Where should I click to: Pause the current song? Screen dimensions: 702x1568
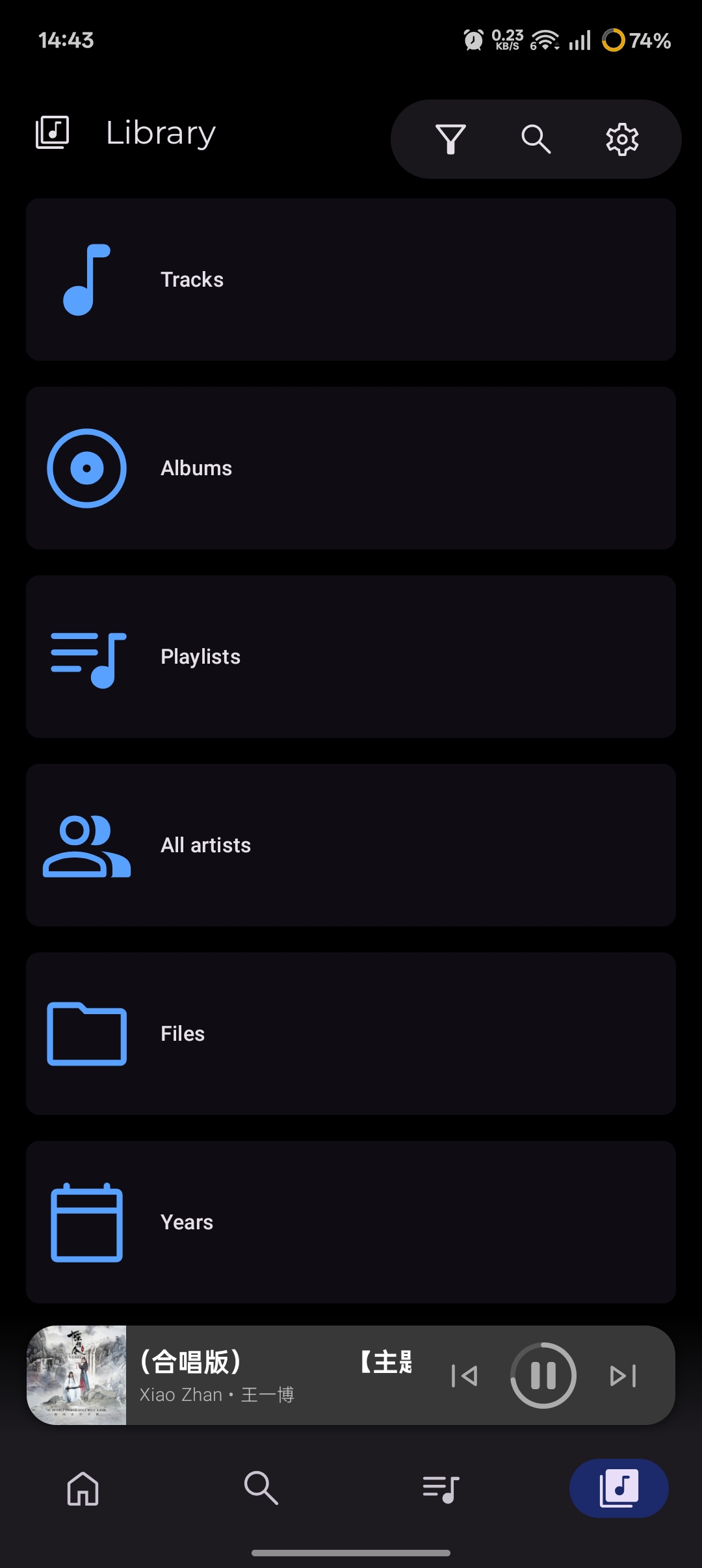tap(543, 1376)
